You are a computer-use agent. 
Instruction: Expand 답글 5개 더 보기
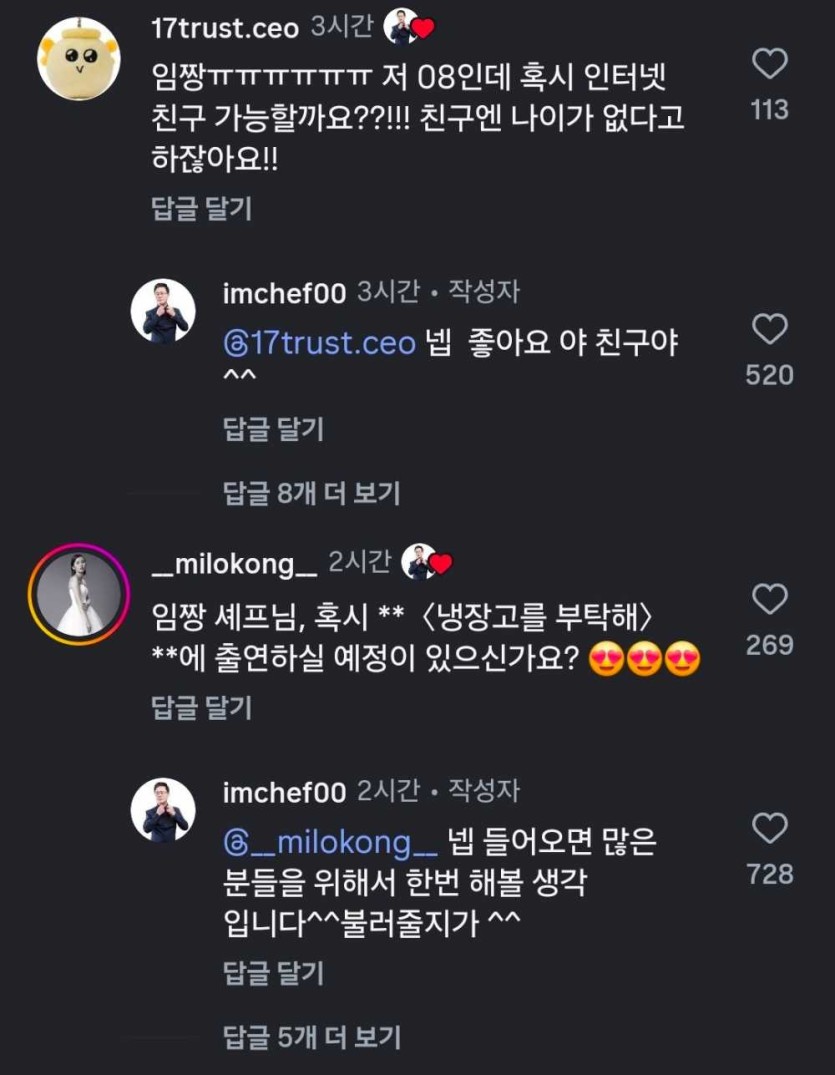point(311,1037)
